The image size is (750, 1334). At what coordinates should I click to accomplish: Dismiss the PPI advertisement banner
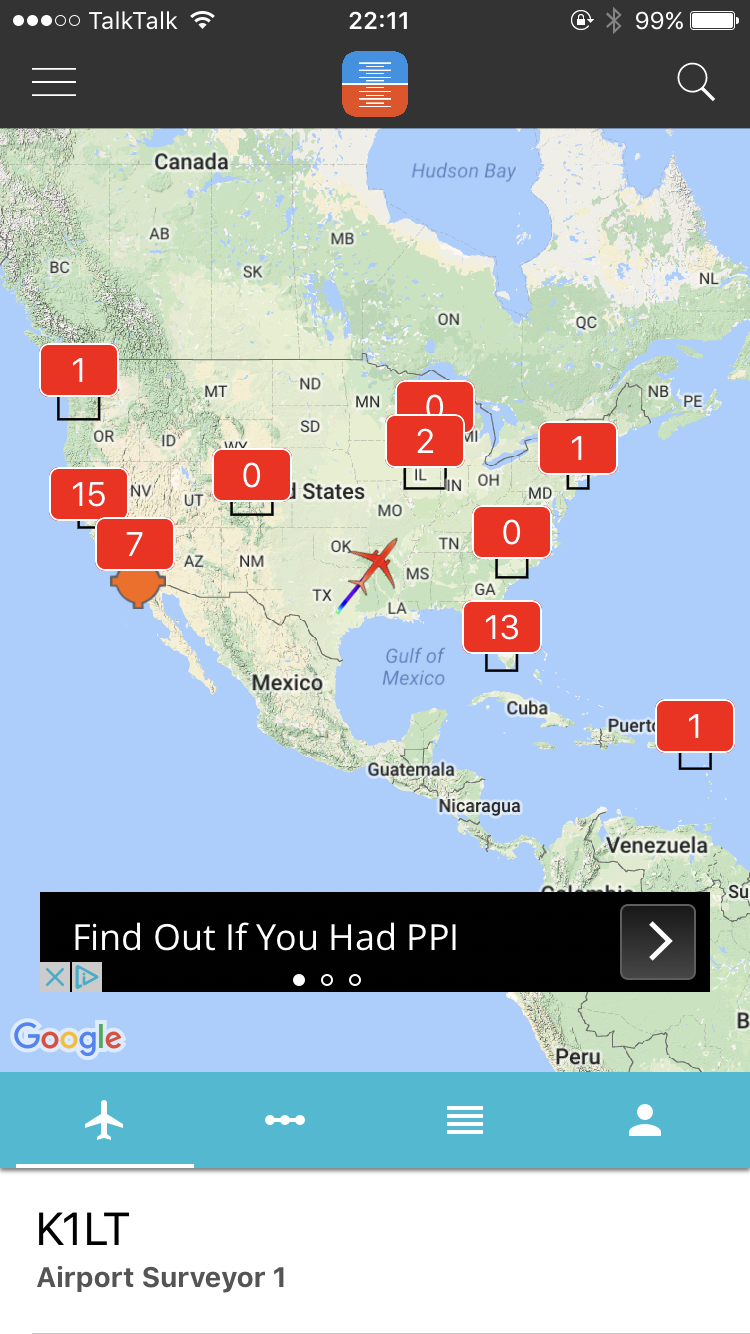(55, 977)
